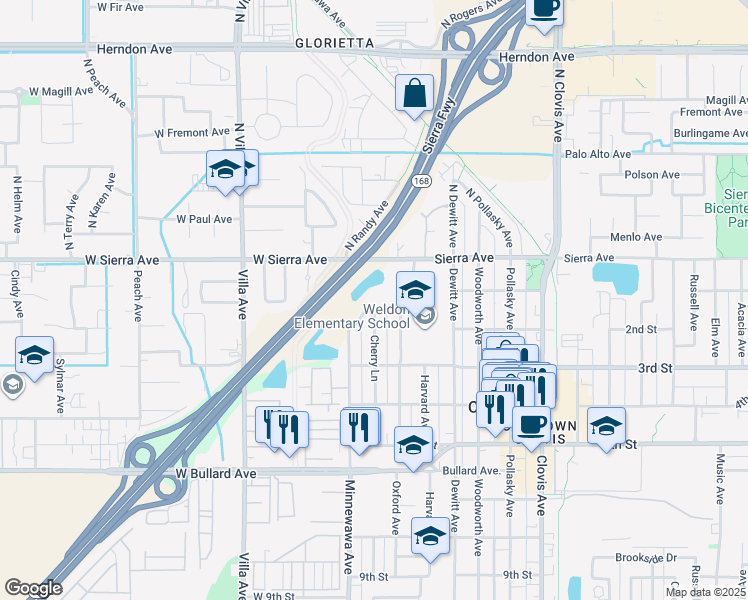The height and width of the screenshot is (600, 748).
Task: Open the school marker near Oxford Ave
Action: 413,445
